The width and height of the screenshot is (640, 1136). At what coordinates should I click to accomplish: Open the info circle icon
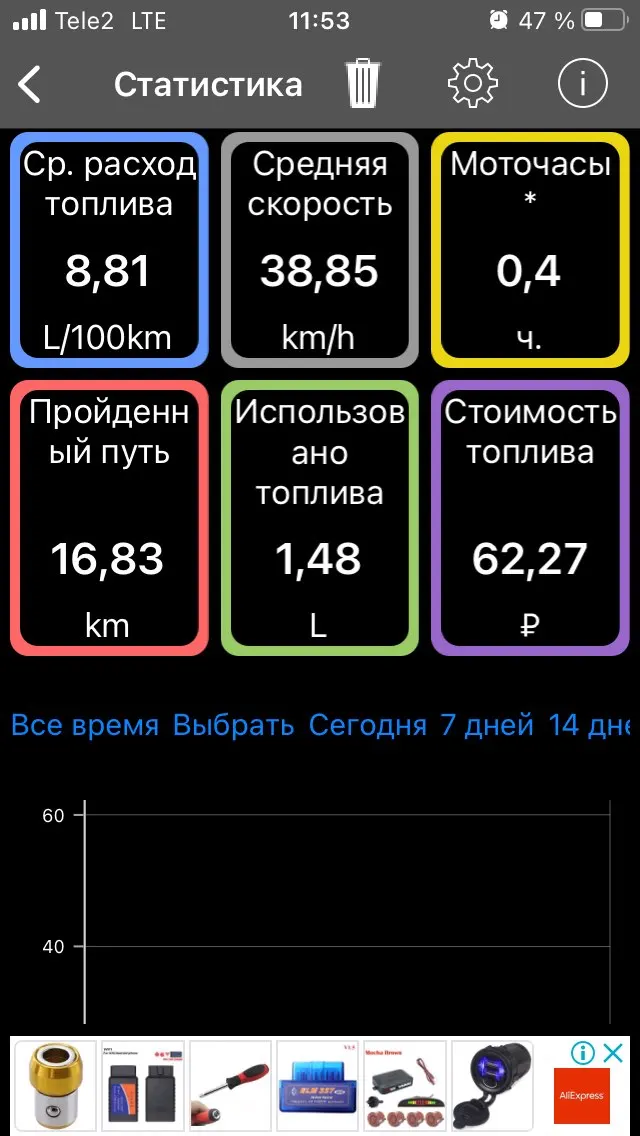coord(583,84)
